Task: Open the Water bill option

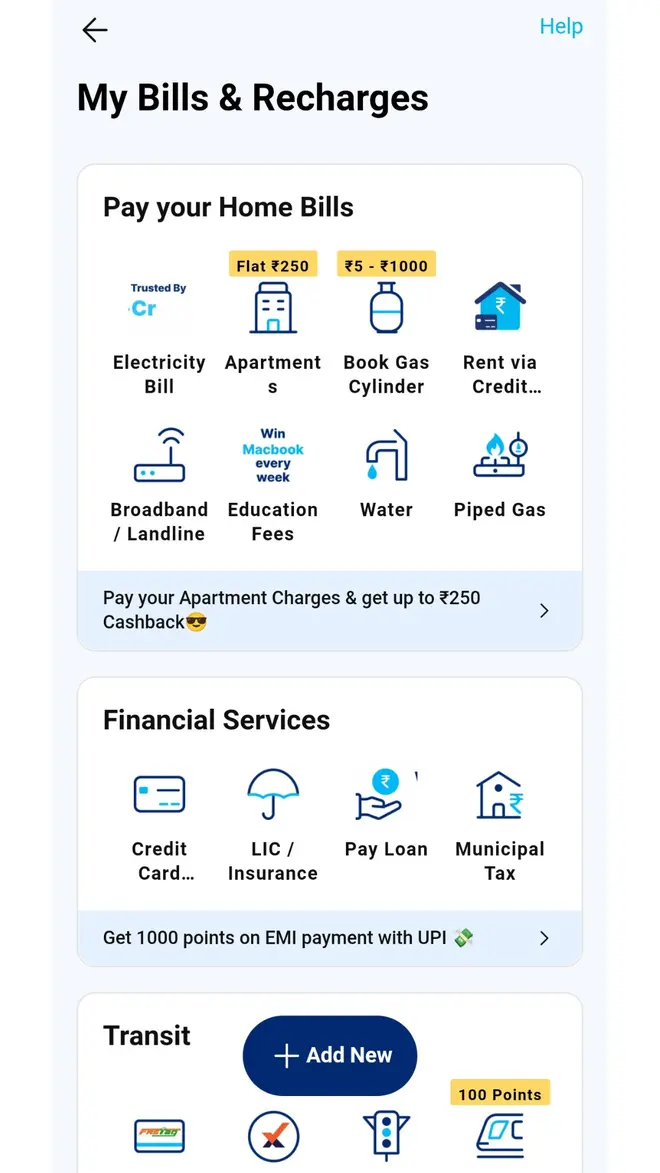Action: coord(386,473)
